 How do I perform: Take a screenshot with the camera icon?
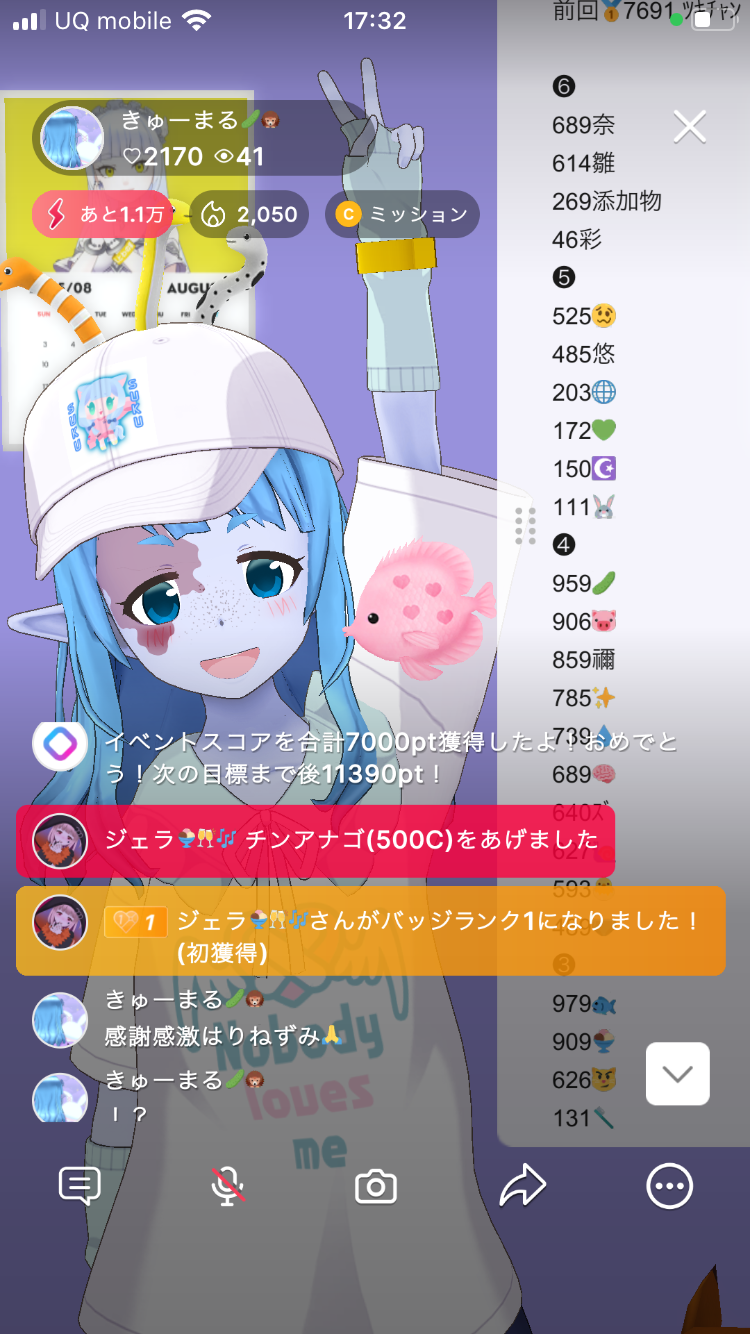tap(376, 1187)
